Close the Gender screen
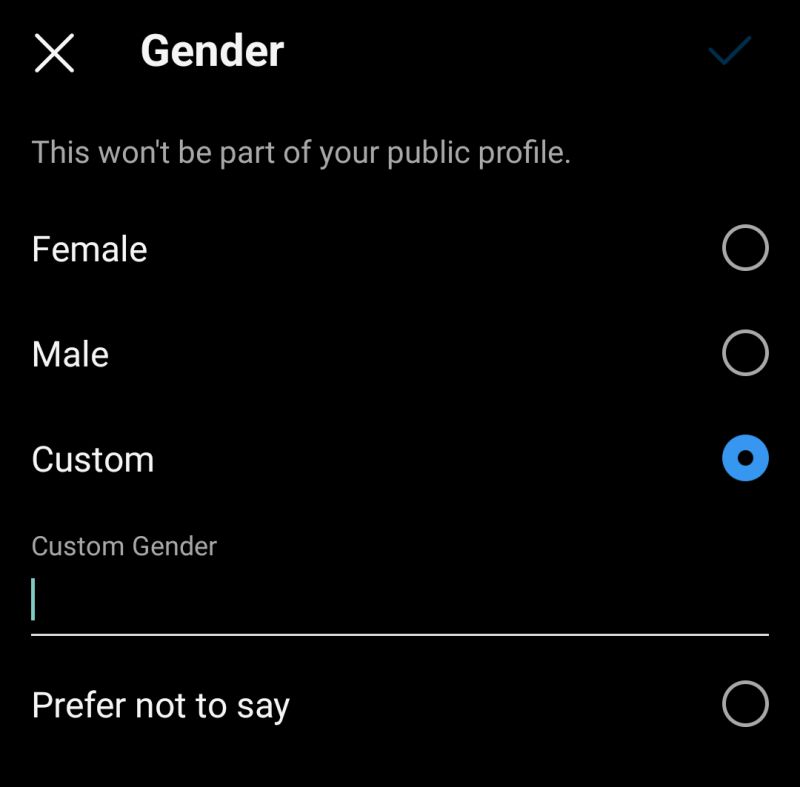Screen dimensions: 800x787 tap(54, 52)
